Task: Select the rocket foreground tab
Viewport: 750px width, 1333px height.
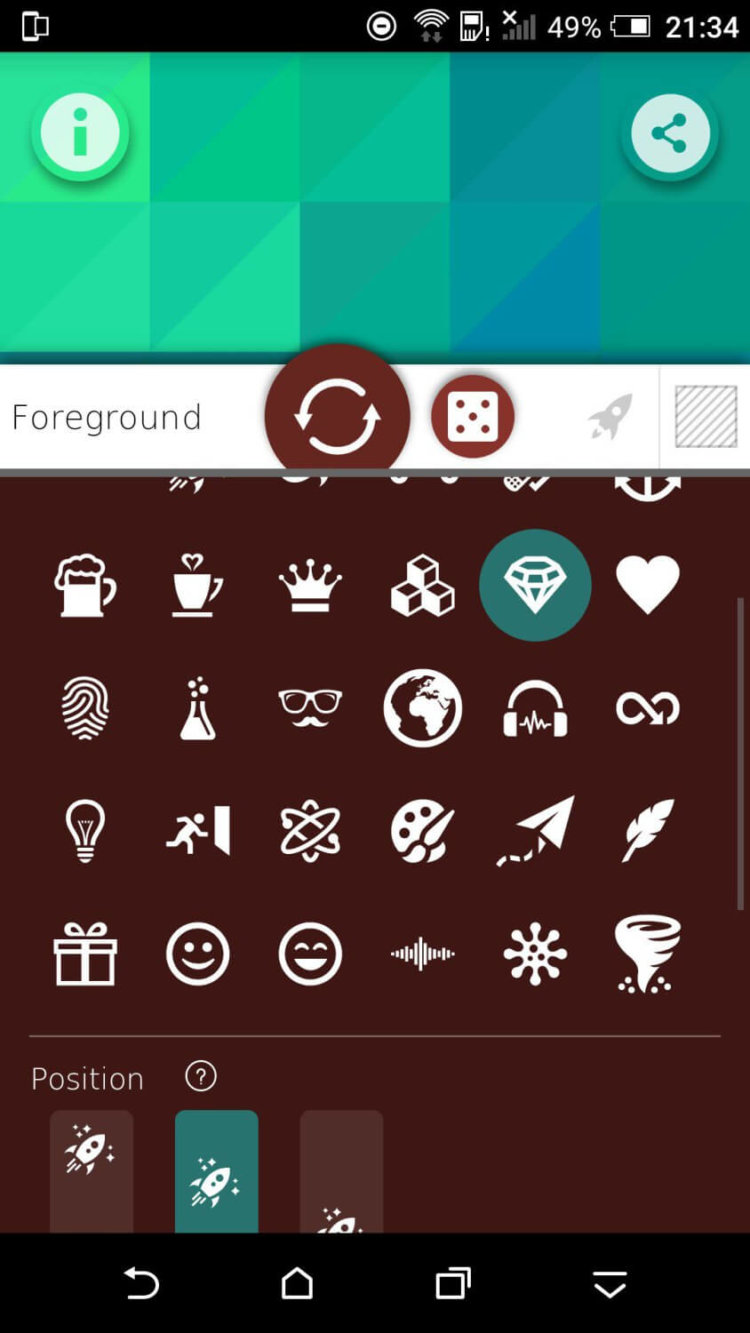Action: click(610, 417)
